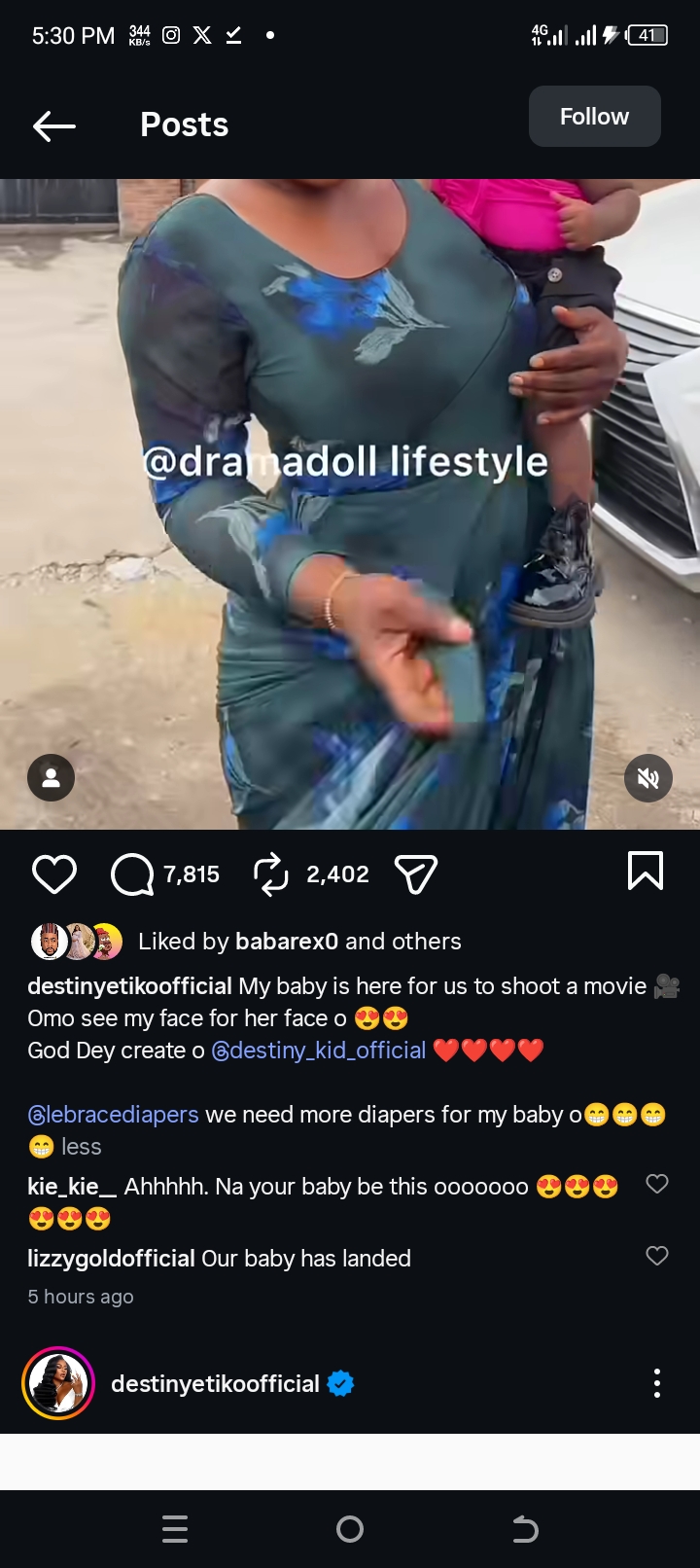
Task: Open destinyetikoofficial profile picture at bottom
Action: coord(58,1383)
